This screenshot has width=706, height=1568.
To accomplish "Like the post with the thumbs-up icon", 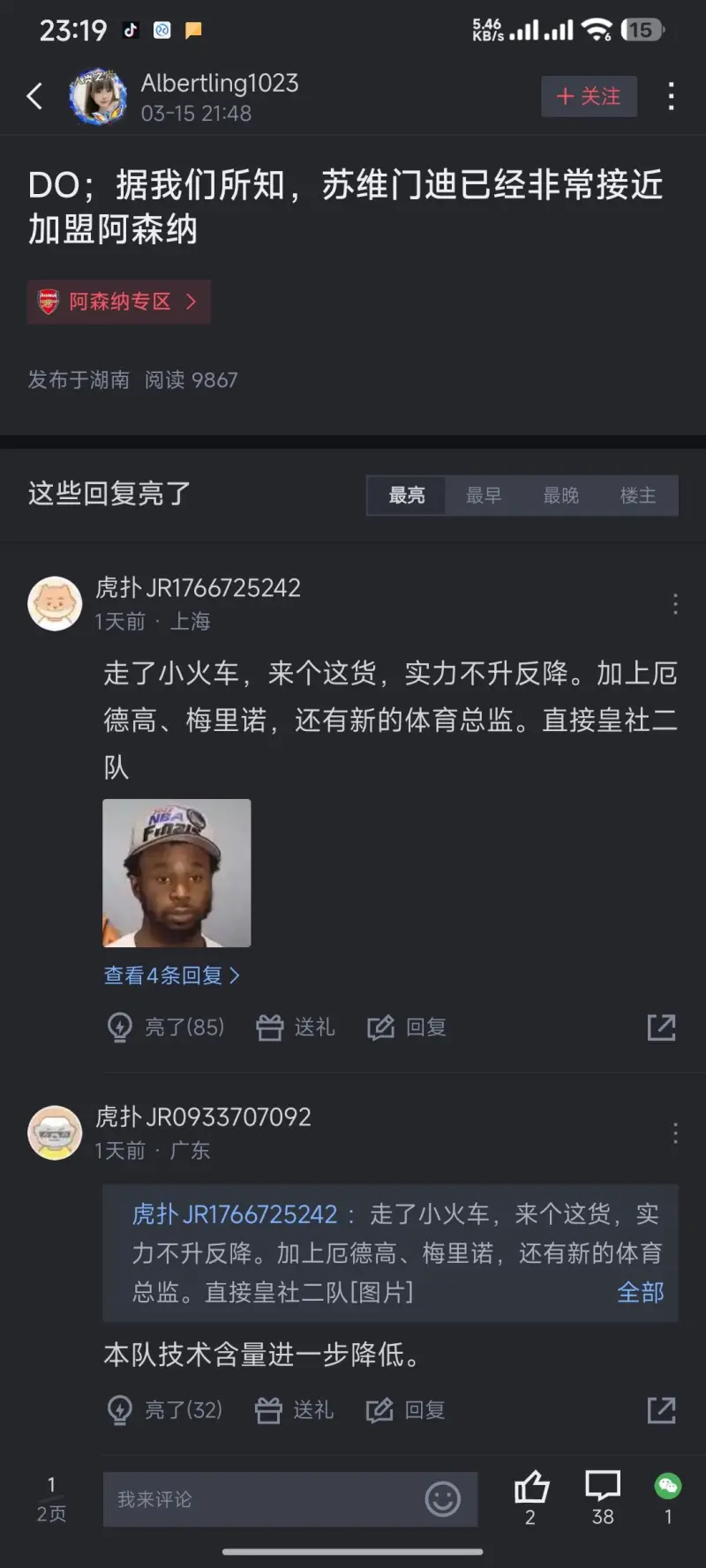I will click(530, 1490).
